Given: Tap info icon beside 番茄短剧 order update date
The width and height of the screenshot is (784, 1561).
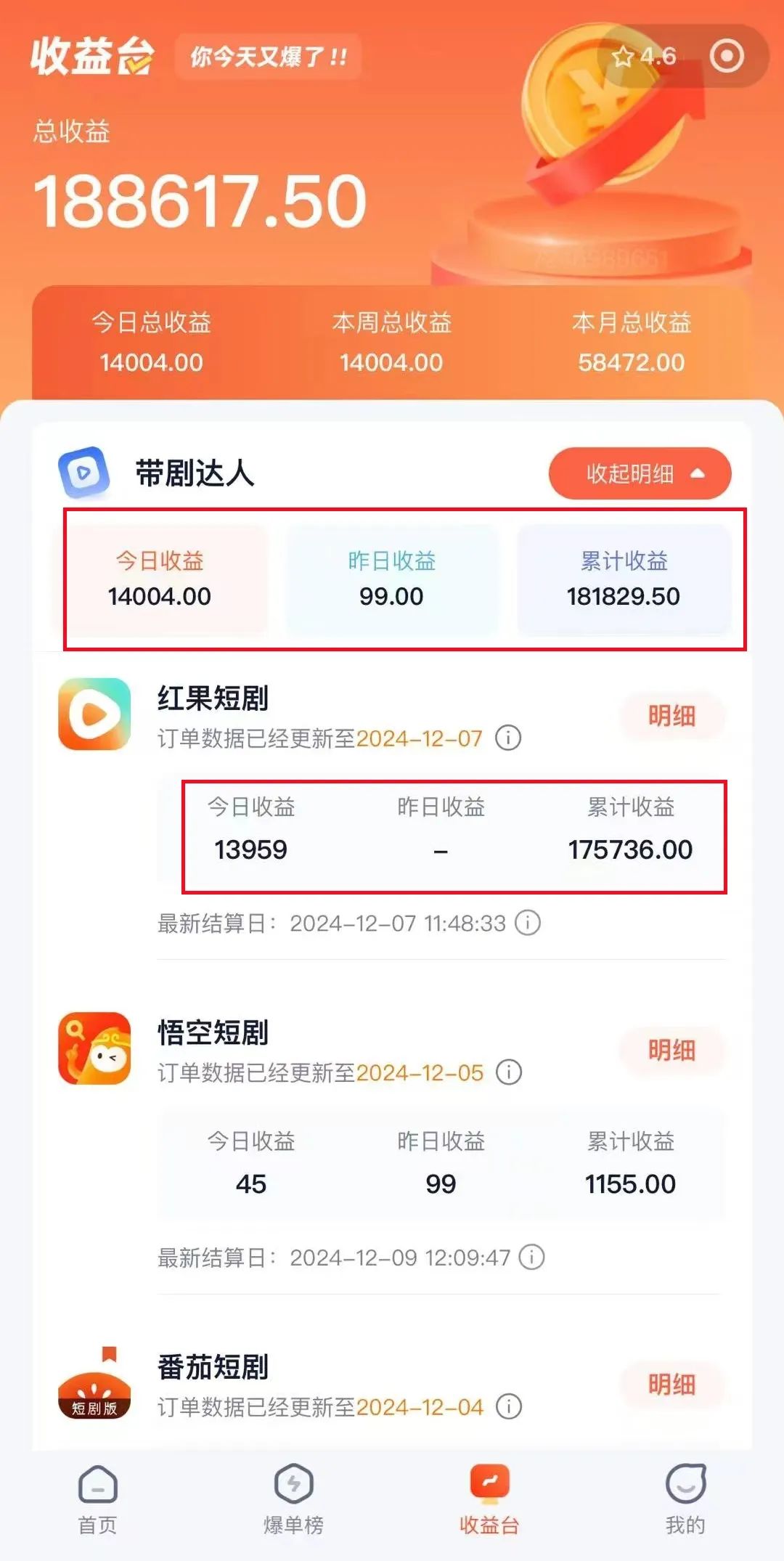Looking at the screenshot, I should click(x=509, y=1406).
